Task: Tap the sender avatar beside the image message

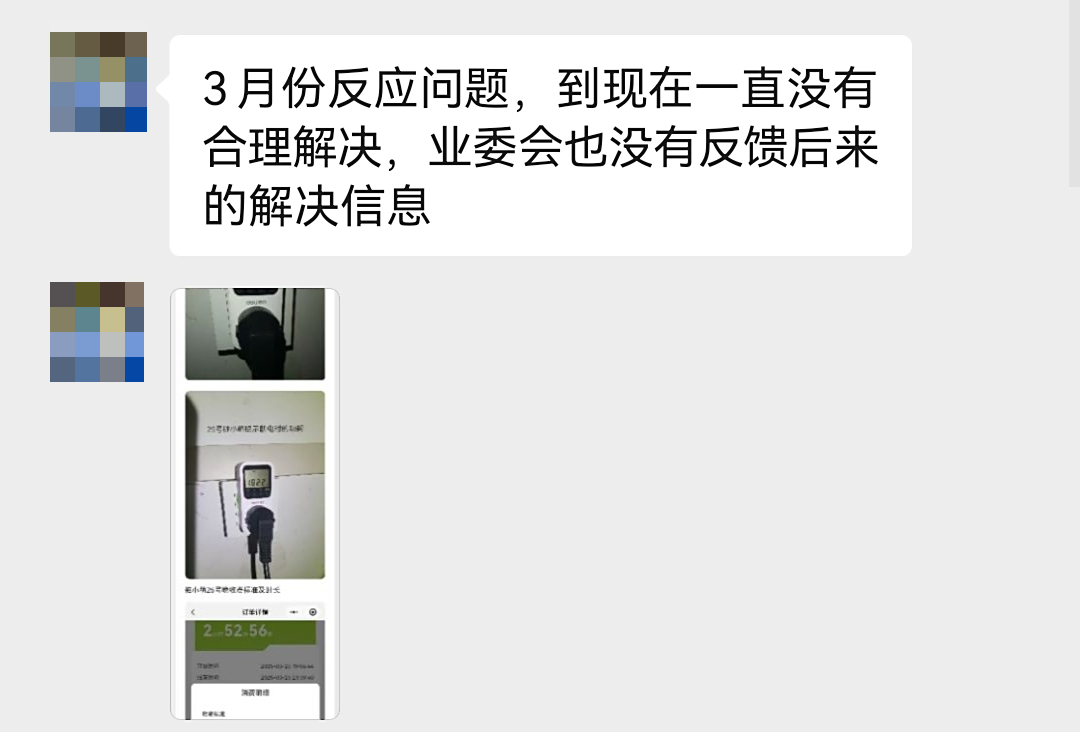Action: pyautogui.click(x=98, y=332)
